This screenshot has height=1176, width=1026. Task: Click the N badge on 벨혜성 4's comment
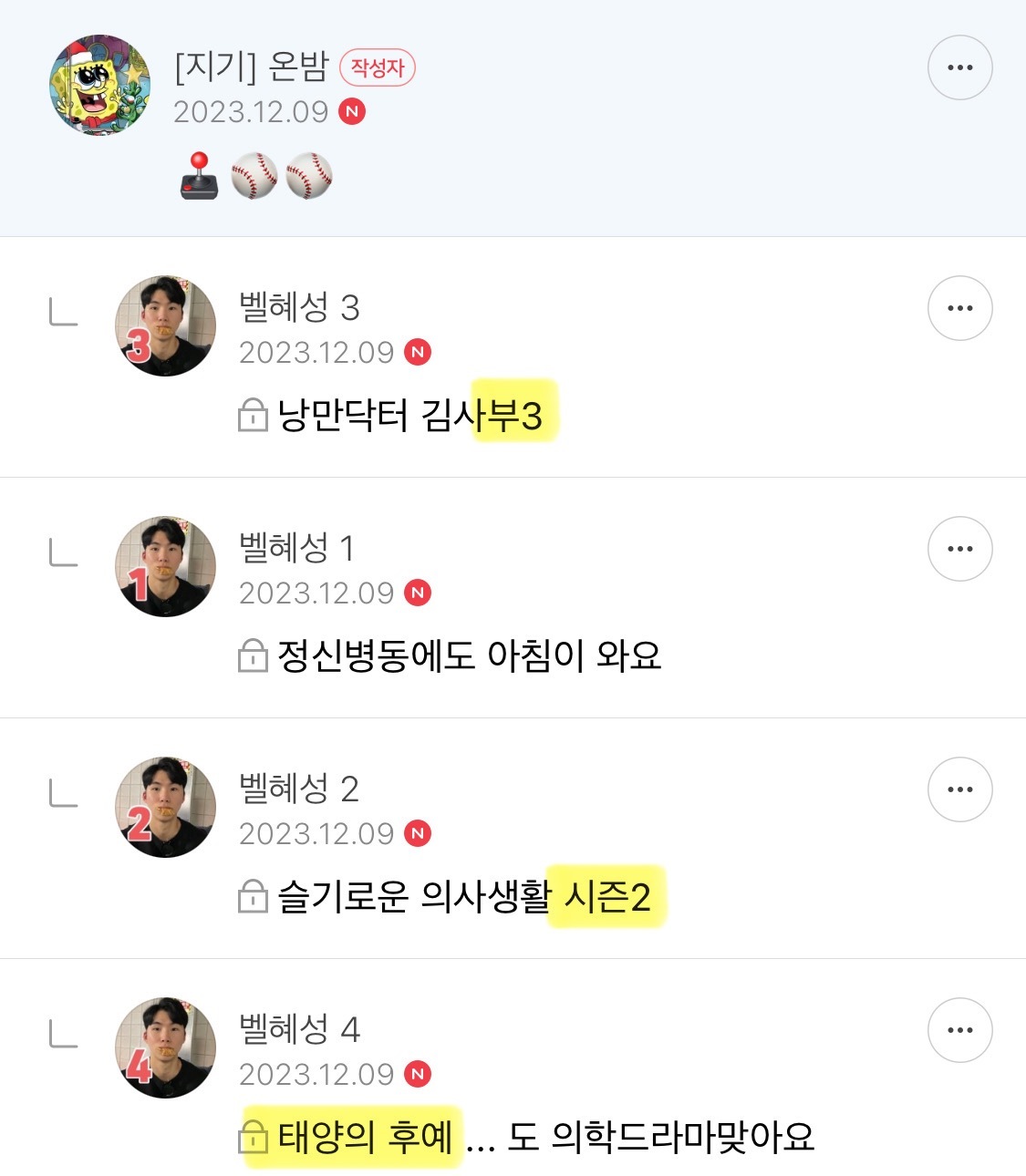419,1073
